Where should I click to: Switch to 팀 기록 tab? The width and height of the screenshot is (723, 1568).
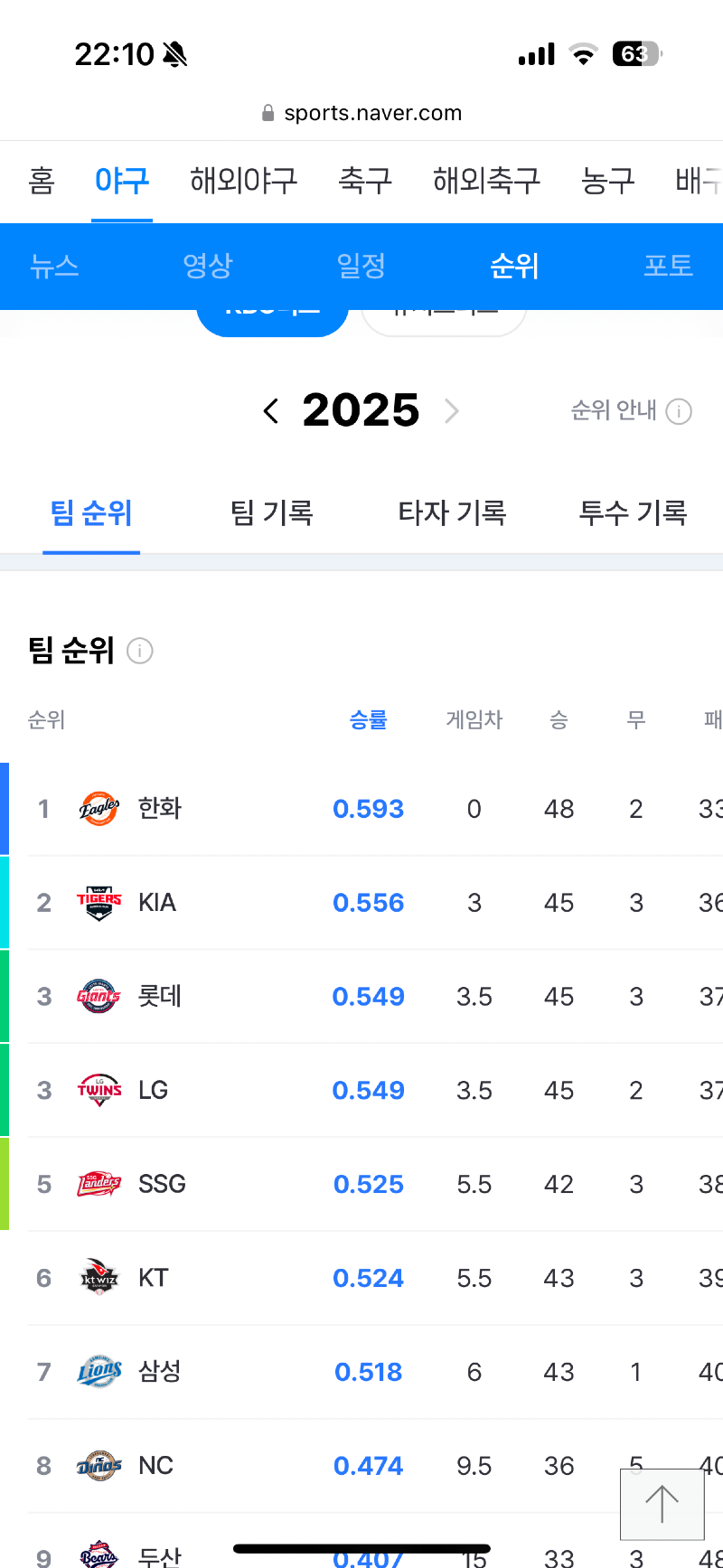(x=272, y=512)
